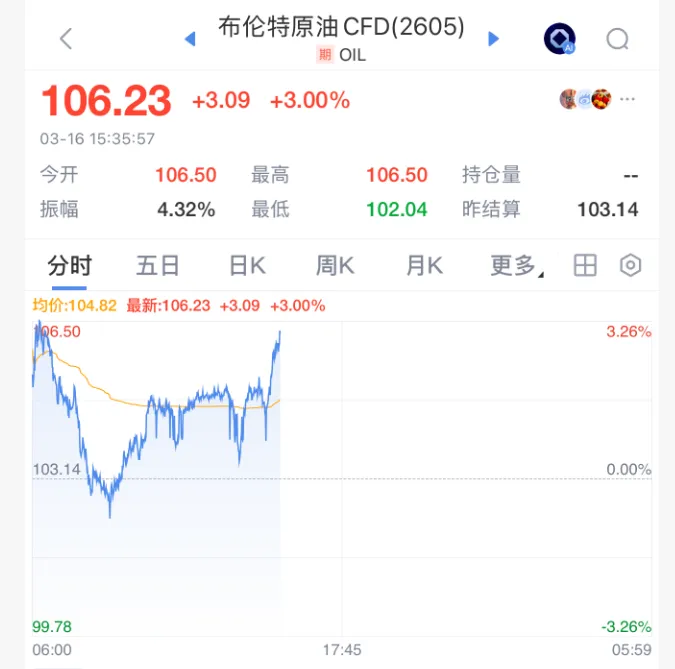
Task: Switch to the 日K chart tab
Action: pos(247,265)
